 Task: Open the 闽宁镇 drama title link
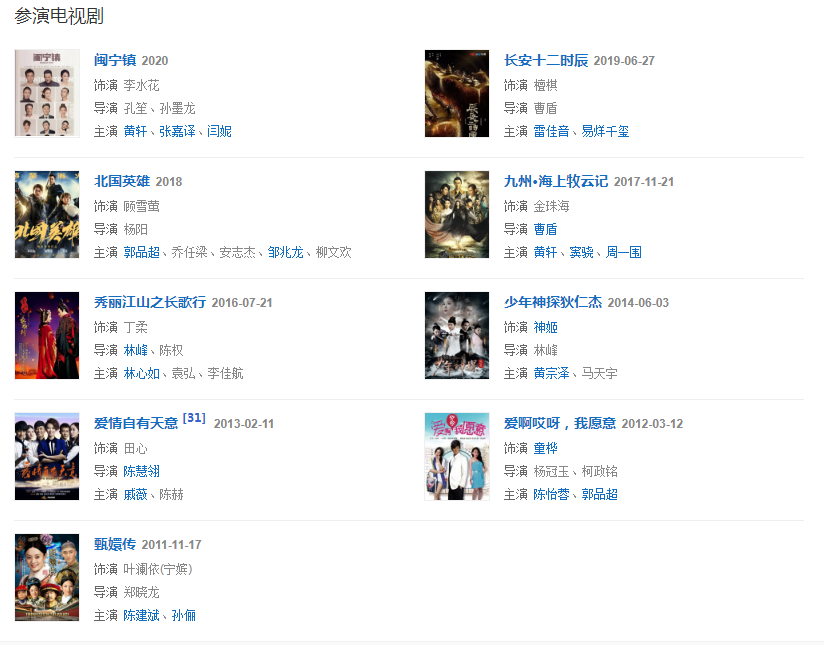click(114, 60)
